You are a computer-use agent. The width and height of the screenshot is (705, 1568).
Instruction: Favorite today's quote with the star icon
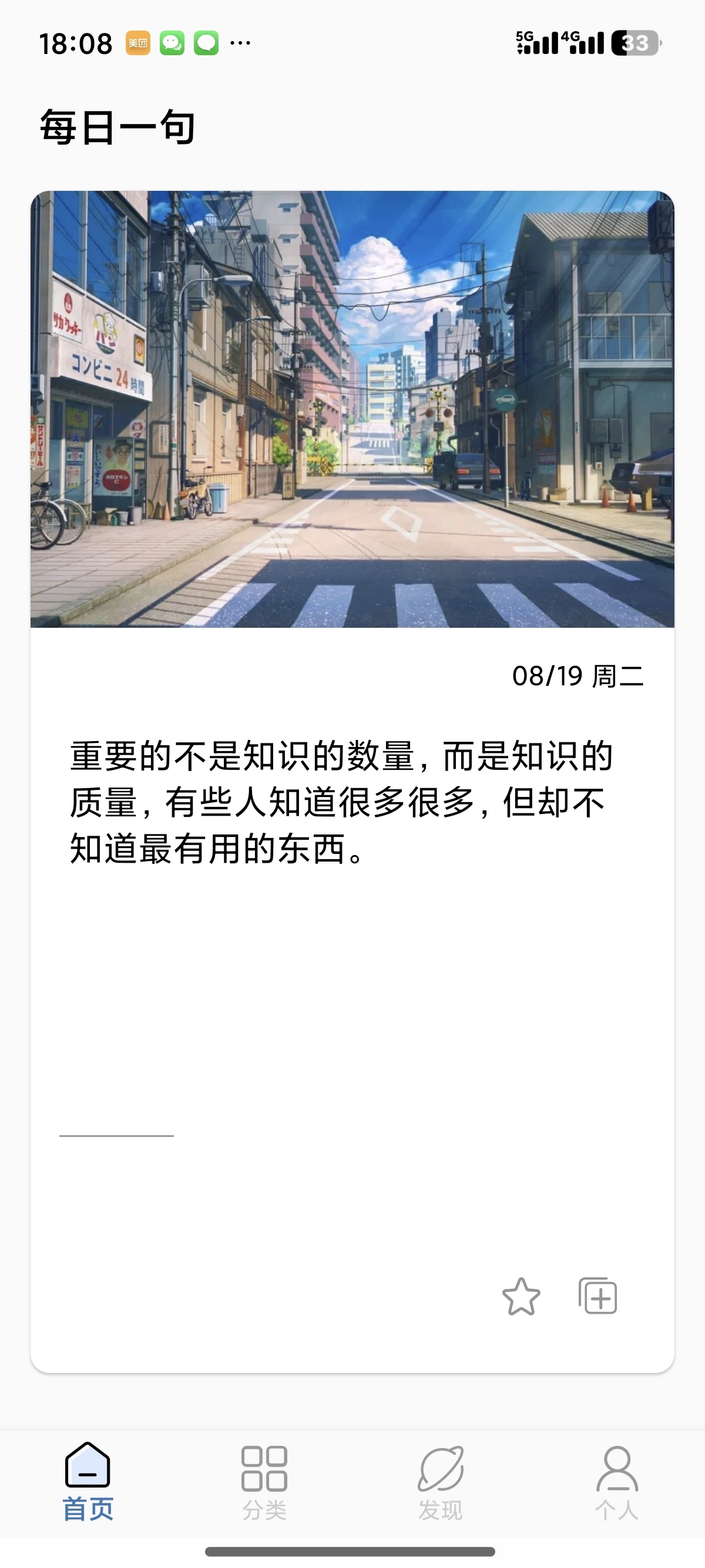[521, 1297]
